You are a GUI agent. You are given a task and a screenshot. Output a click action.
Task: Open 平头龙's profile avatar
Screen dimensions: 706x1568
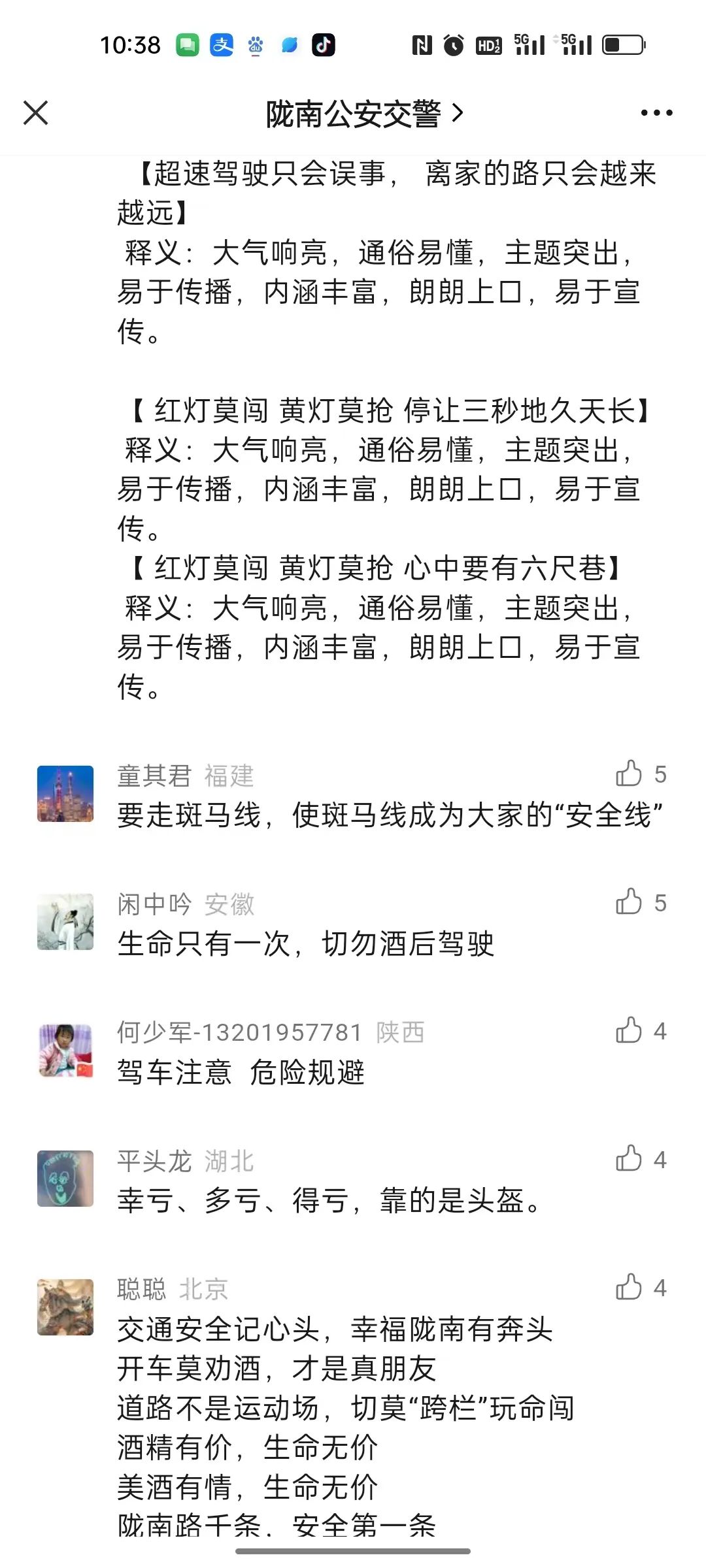click(65, 1179)
